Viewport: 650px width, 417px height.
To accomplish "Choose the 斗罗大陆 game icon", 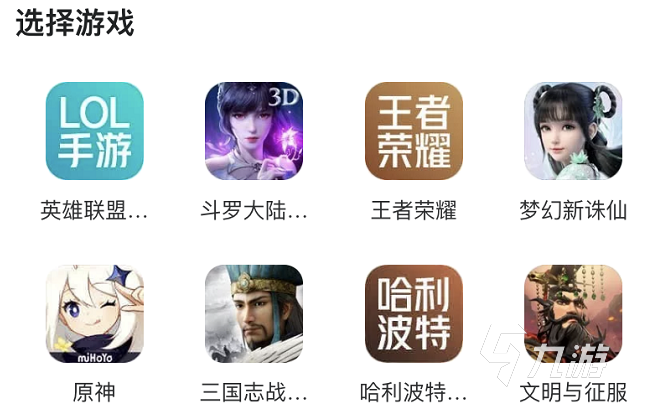I will point(254,131).
